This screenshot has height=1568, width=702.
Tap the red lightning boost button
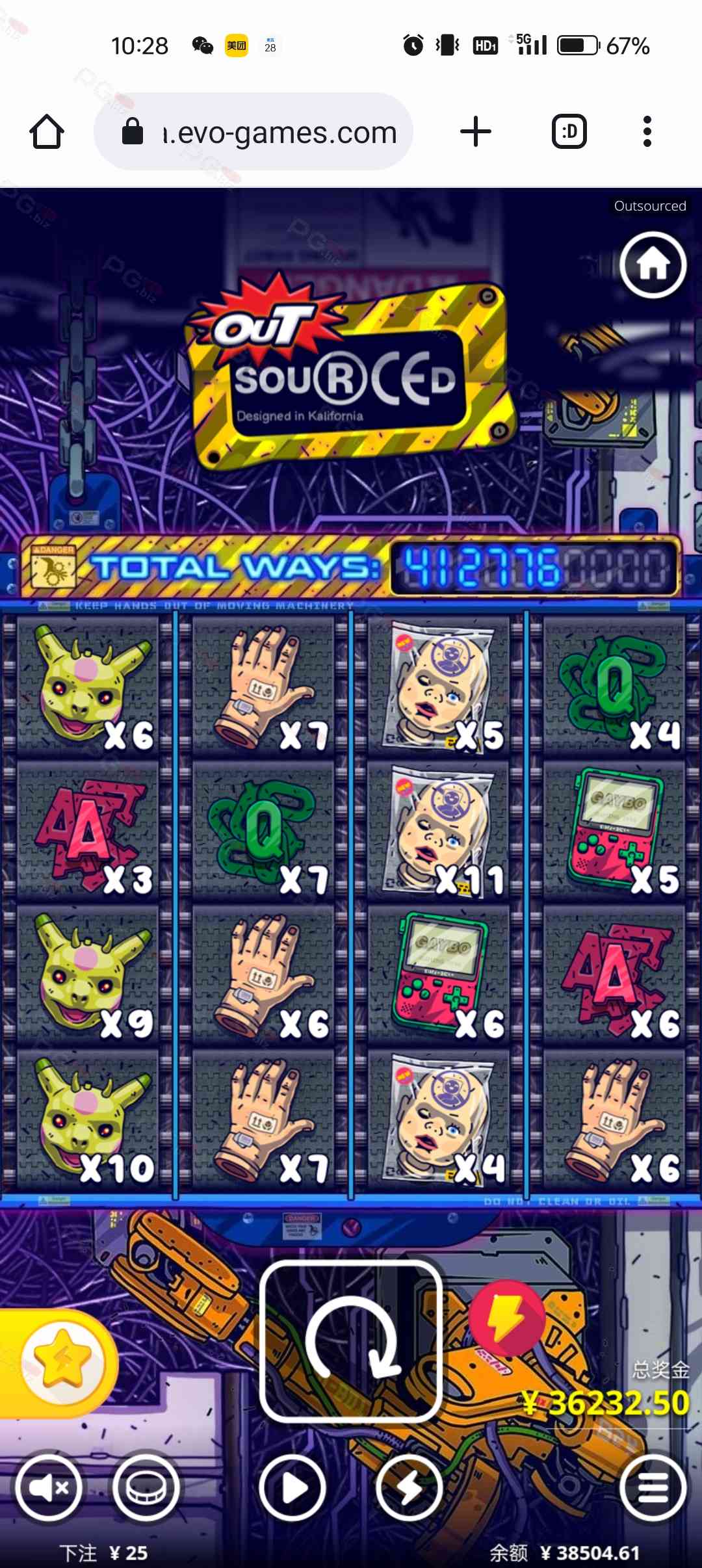(506, 1318)
